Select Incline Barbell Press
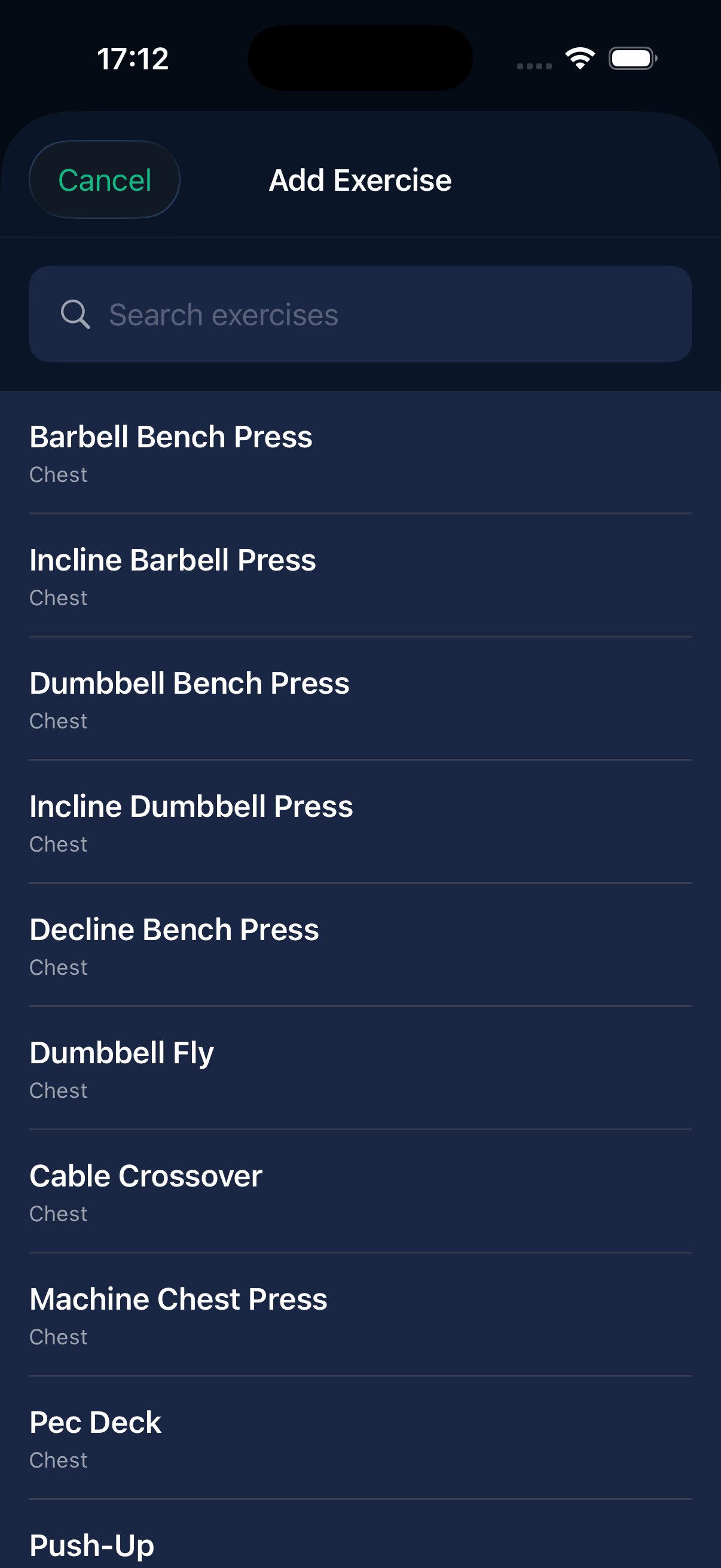Image resolution: width=721 pixels, height=1568 pixels. click(x=173, y=560)
